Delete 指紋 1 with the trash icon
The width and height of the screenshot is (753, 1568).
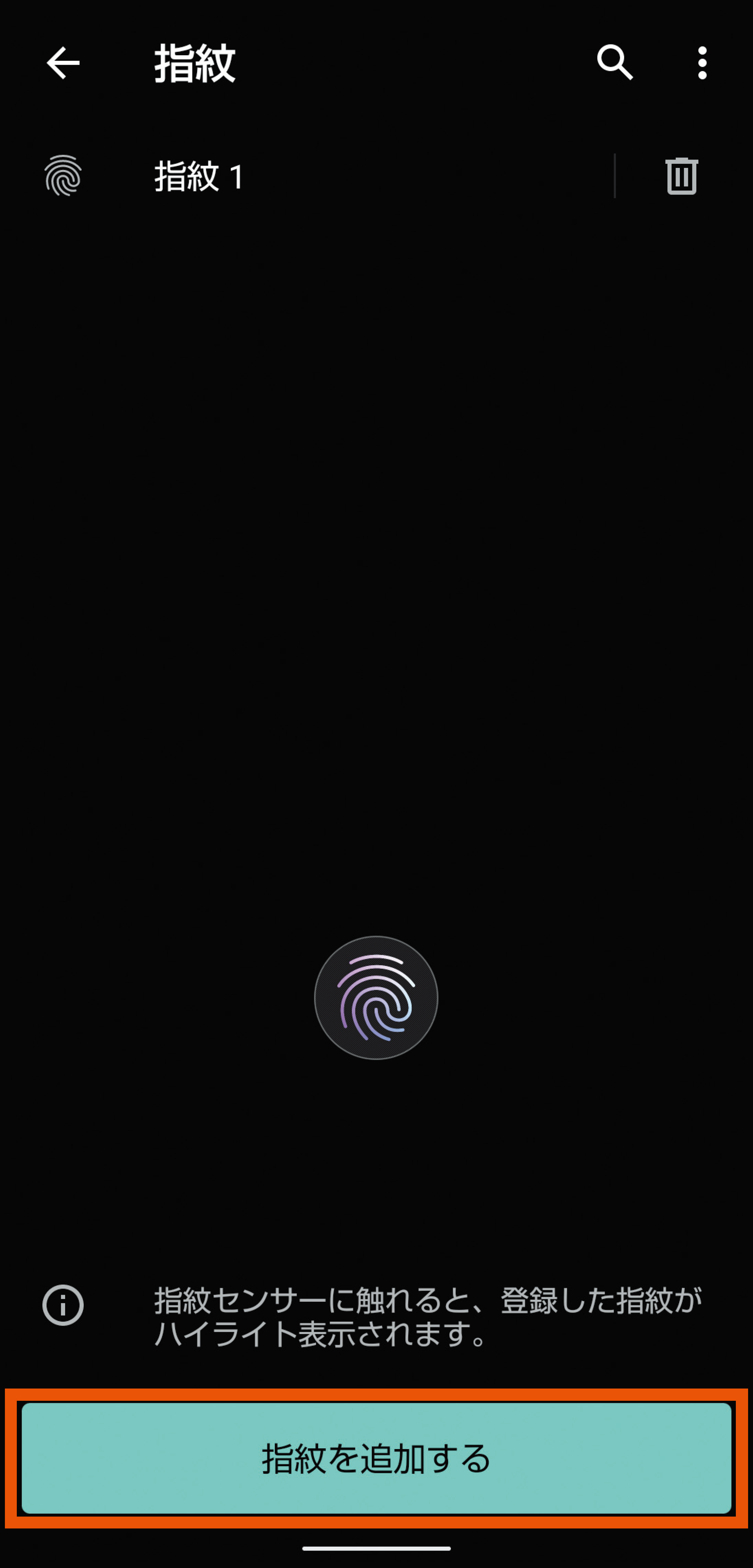[681, 177]
